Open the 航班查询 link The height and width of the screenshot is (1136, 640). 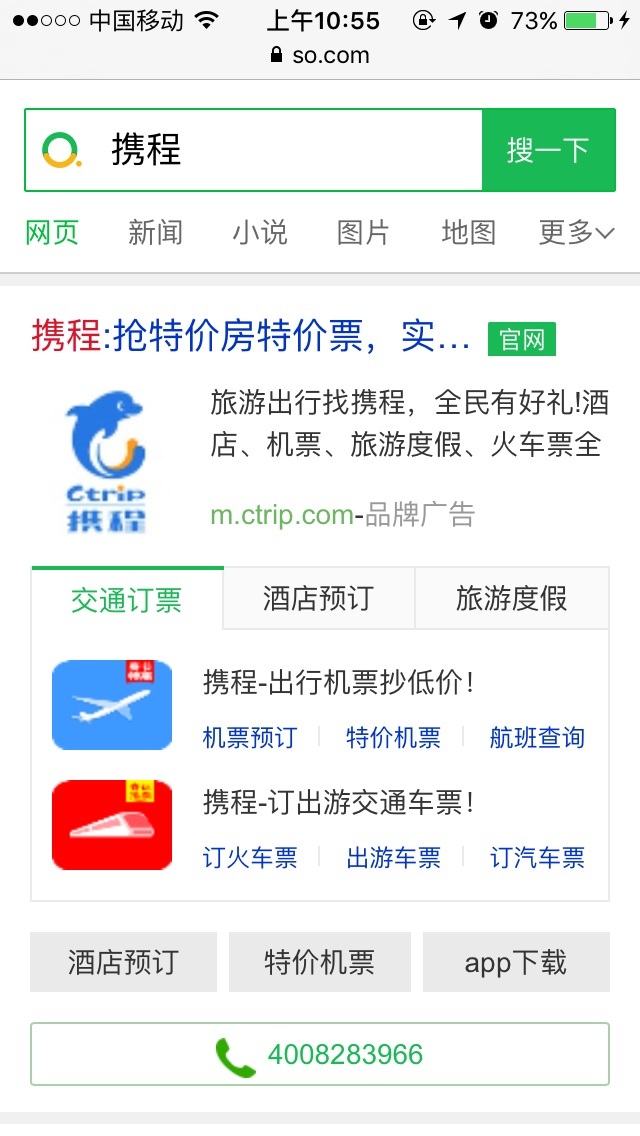(x=537, y=738)
